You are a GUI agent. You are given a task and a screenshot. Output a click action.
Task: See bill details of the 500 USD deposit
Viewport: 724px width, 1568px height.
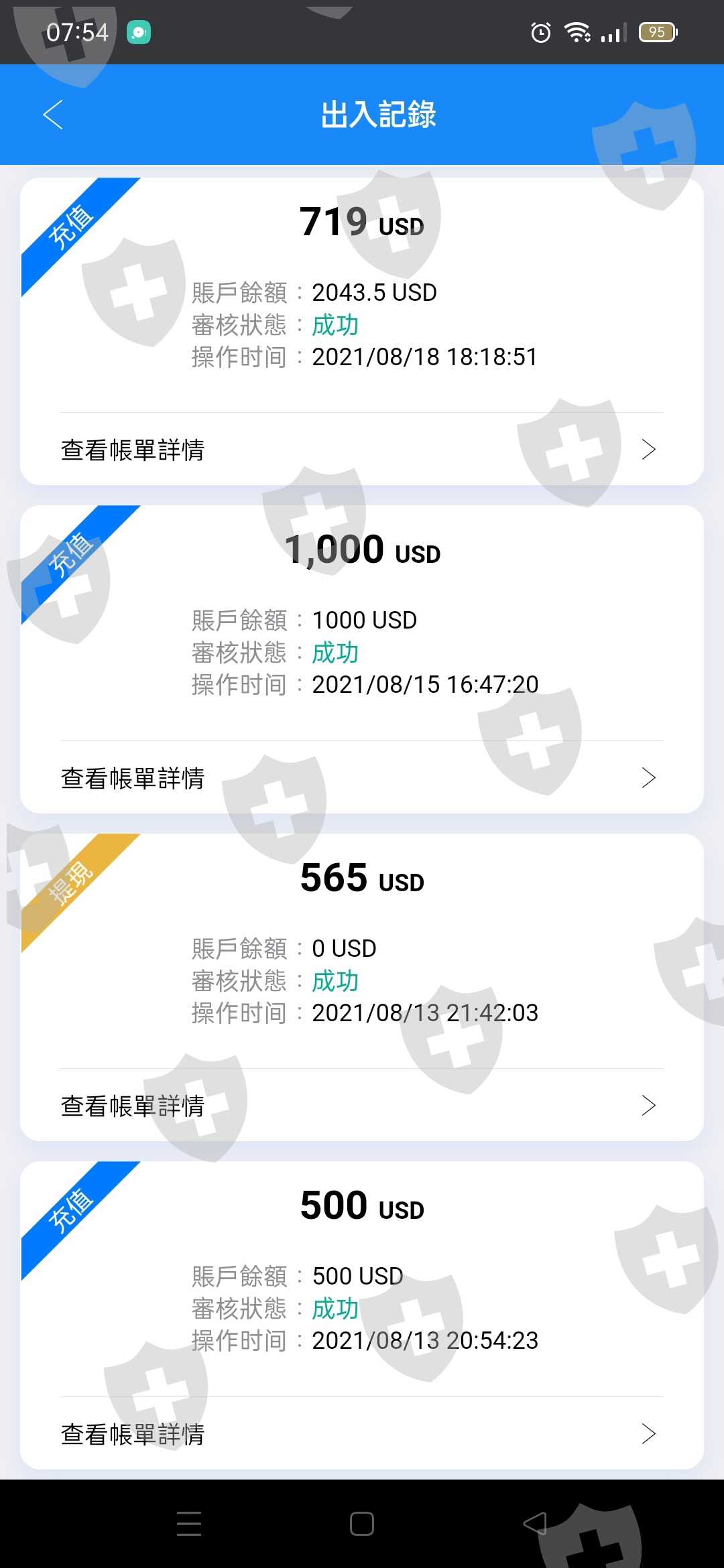[362, 1434]
